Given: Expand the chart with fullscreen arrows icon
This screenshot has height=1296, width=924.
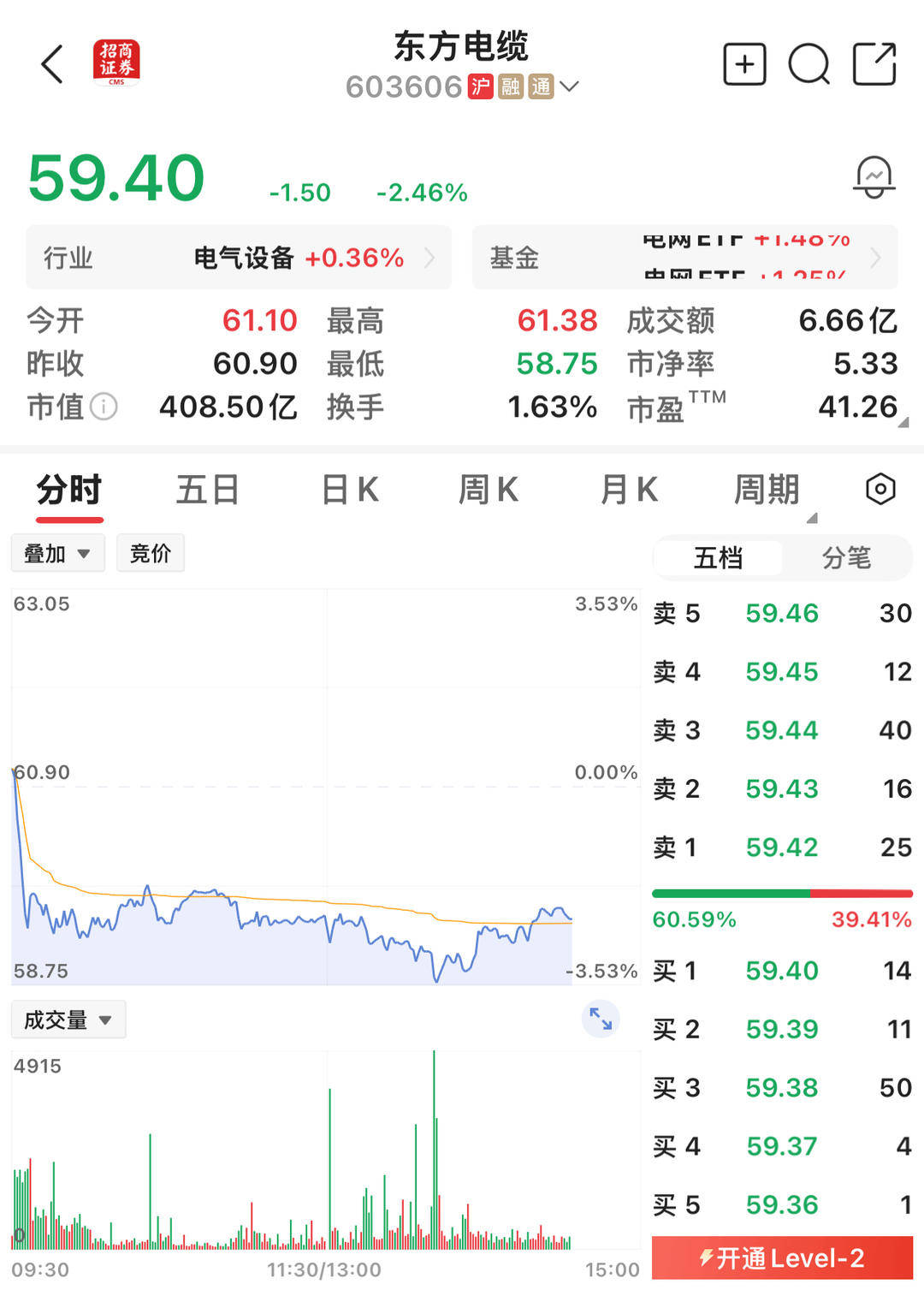Looking at the screenshot, I should point(600,1019).
